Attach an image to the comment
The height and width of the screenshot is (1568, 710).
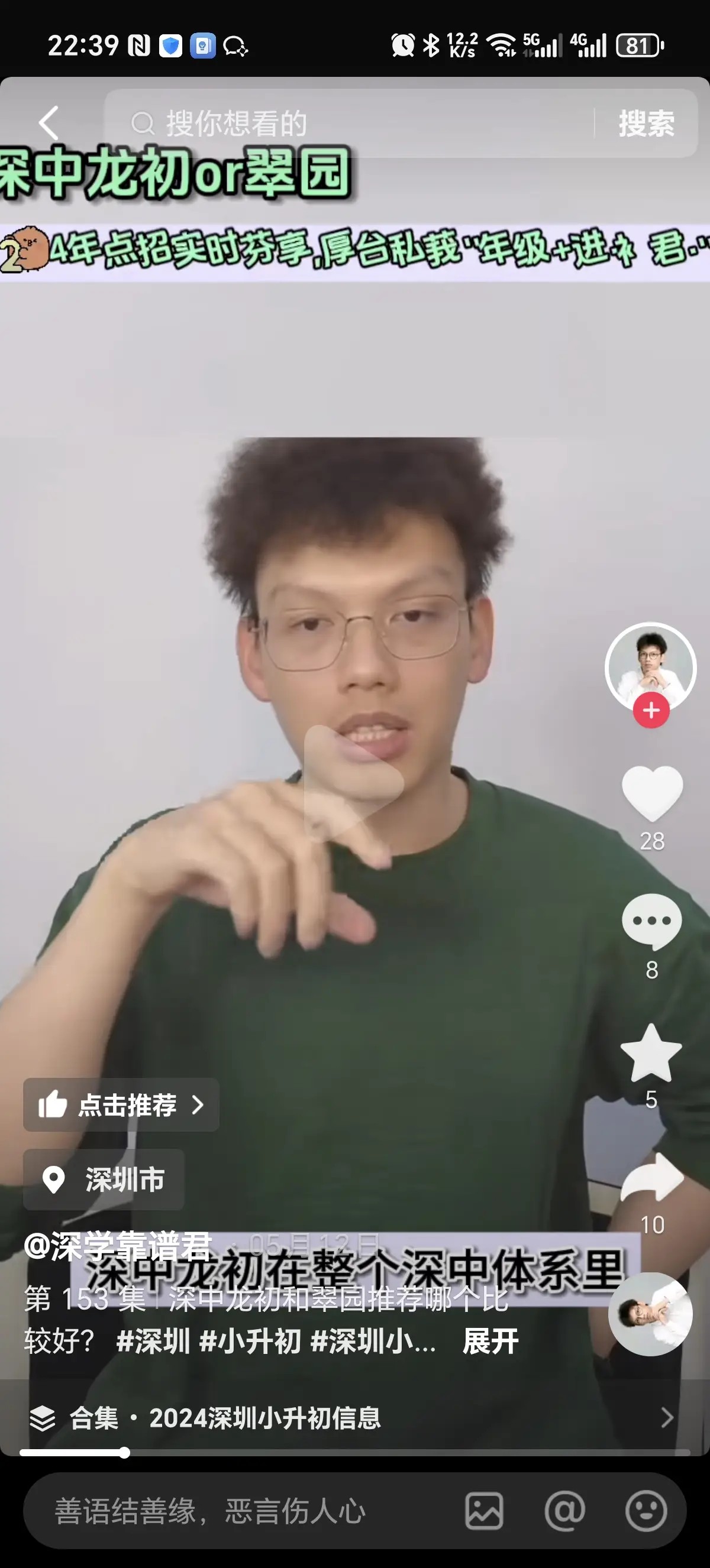click(x=484, y=1511)
